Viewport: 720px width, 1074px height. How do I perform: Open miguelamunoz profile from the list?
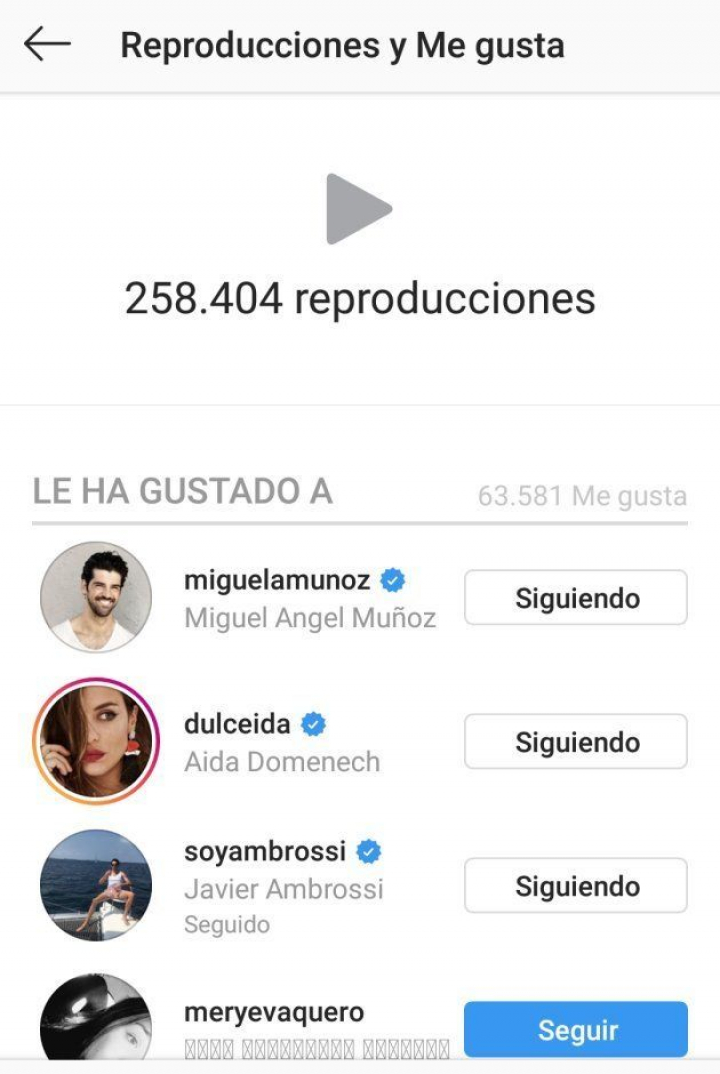[277, 580]
